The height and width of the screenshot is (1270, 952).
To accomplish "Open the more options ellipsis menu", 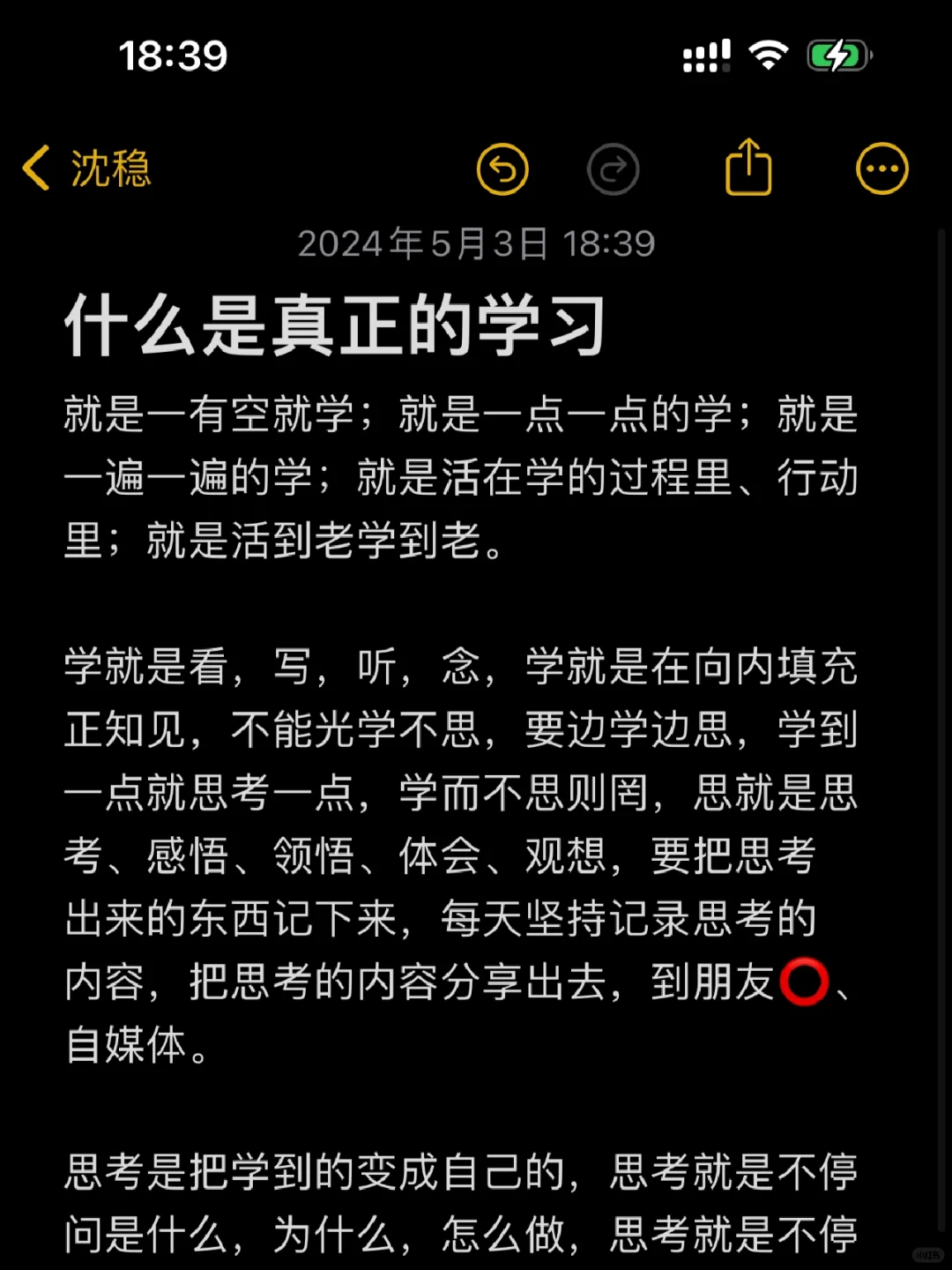I will 881,168.
